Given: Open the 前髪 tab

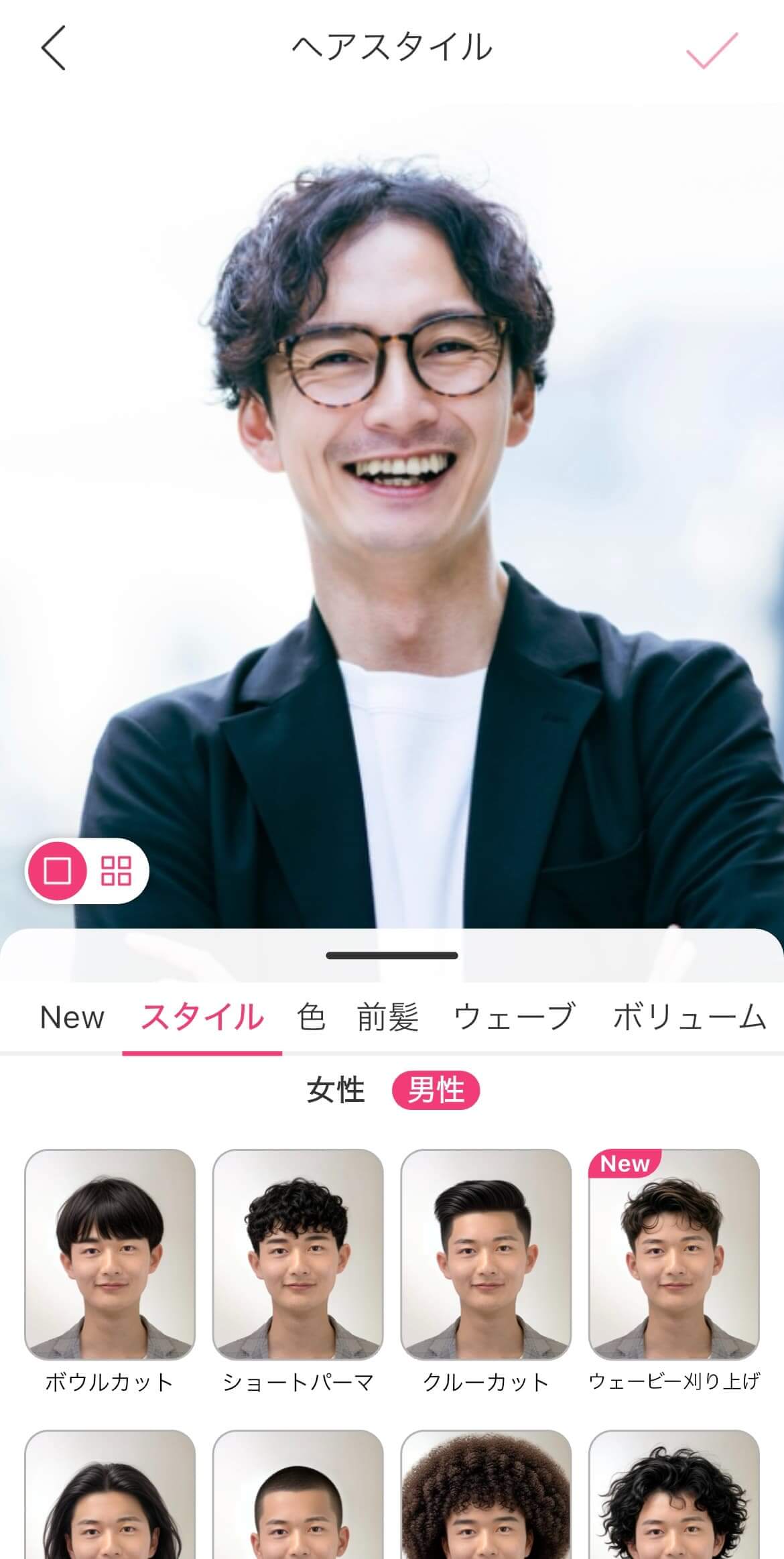Looking at the screenshot, I should click(x=387, y=1017).
